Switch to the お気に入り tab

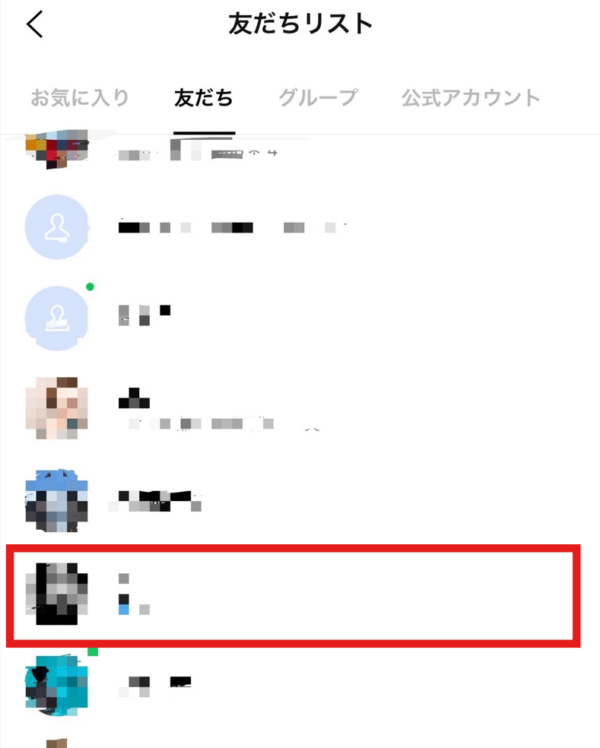[x=80, y=98]
